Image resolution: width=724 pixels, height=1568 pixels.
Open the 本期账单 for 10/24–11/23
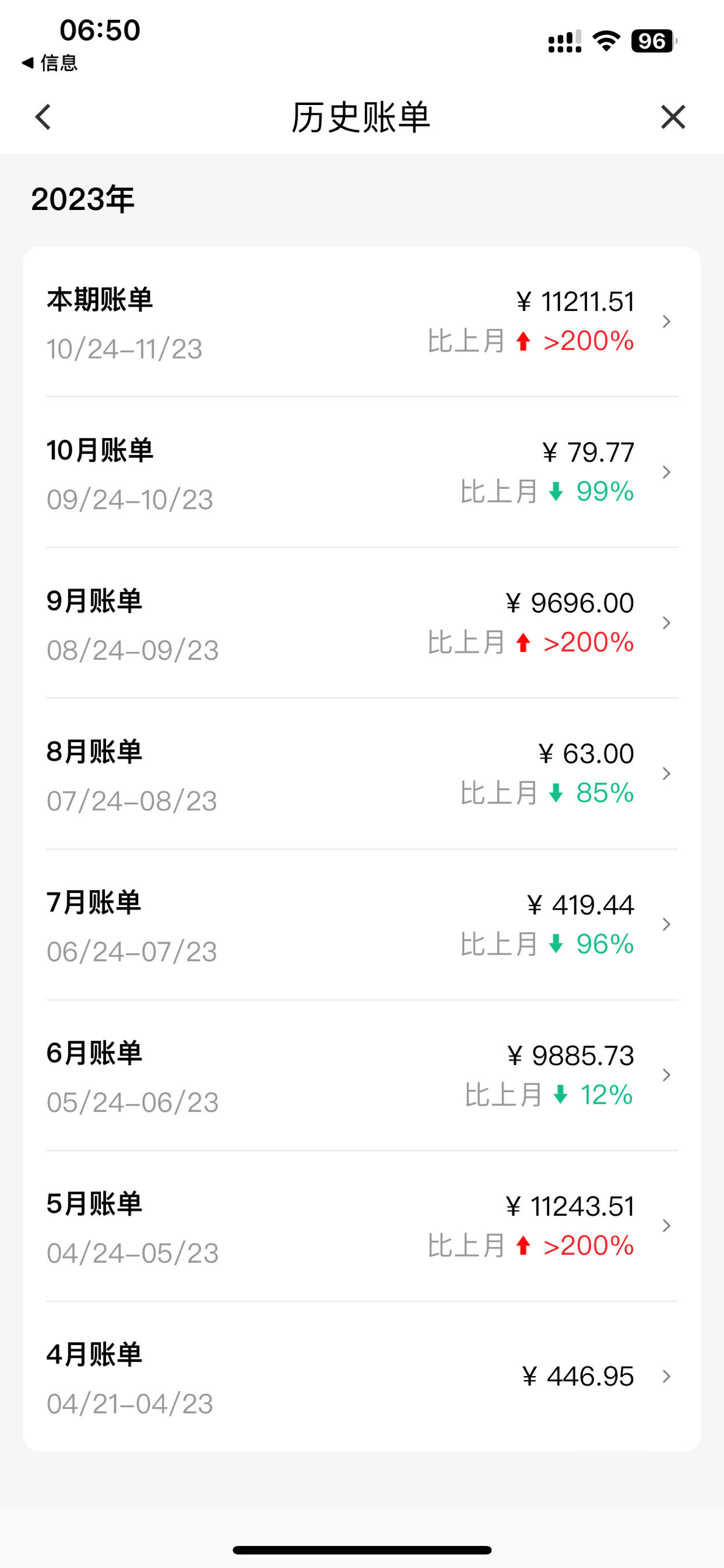[x=362, y=321]
